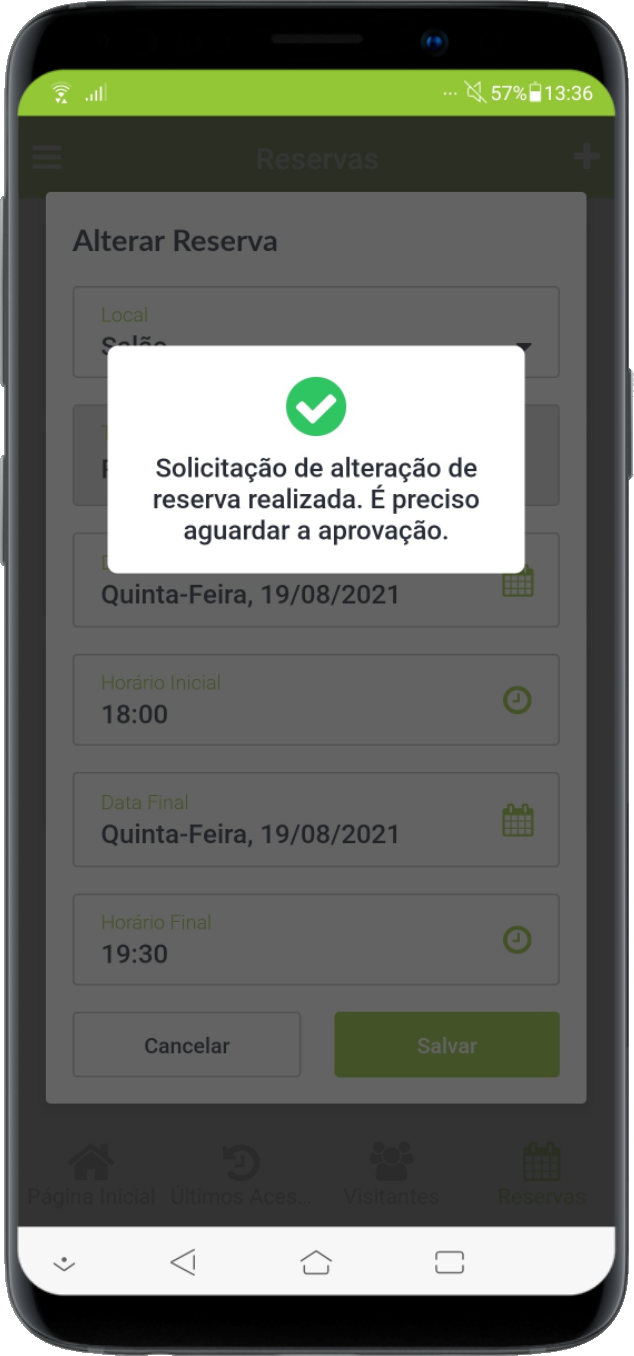This screenshot has height=1356, width=634.
Task: Open Horário Inicial time picker
Action: [x=516, y=700]
